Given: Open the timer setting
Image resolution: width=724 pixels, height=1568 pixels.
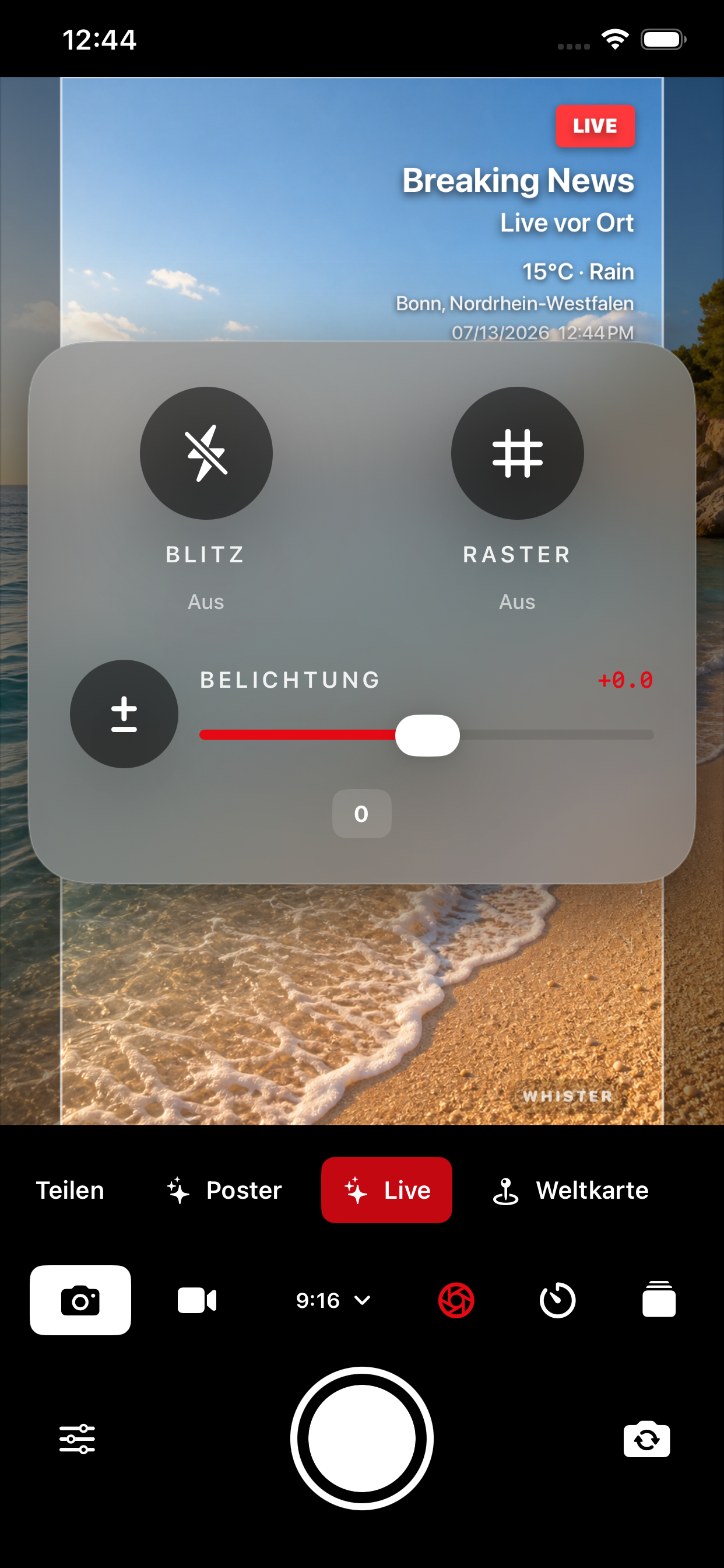Looking at the screenshot, I should point(557,1300).
